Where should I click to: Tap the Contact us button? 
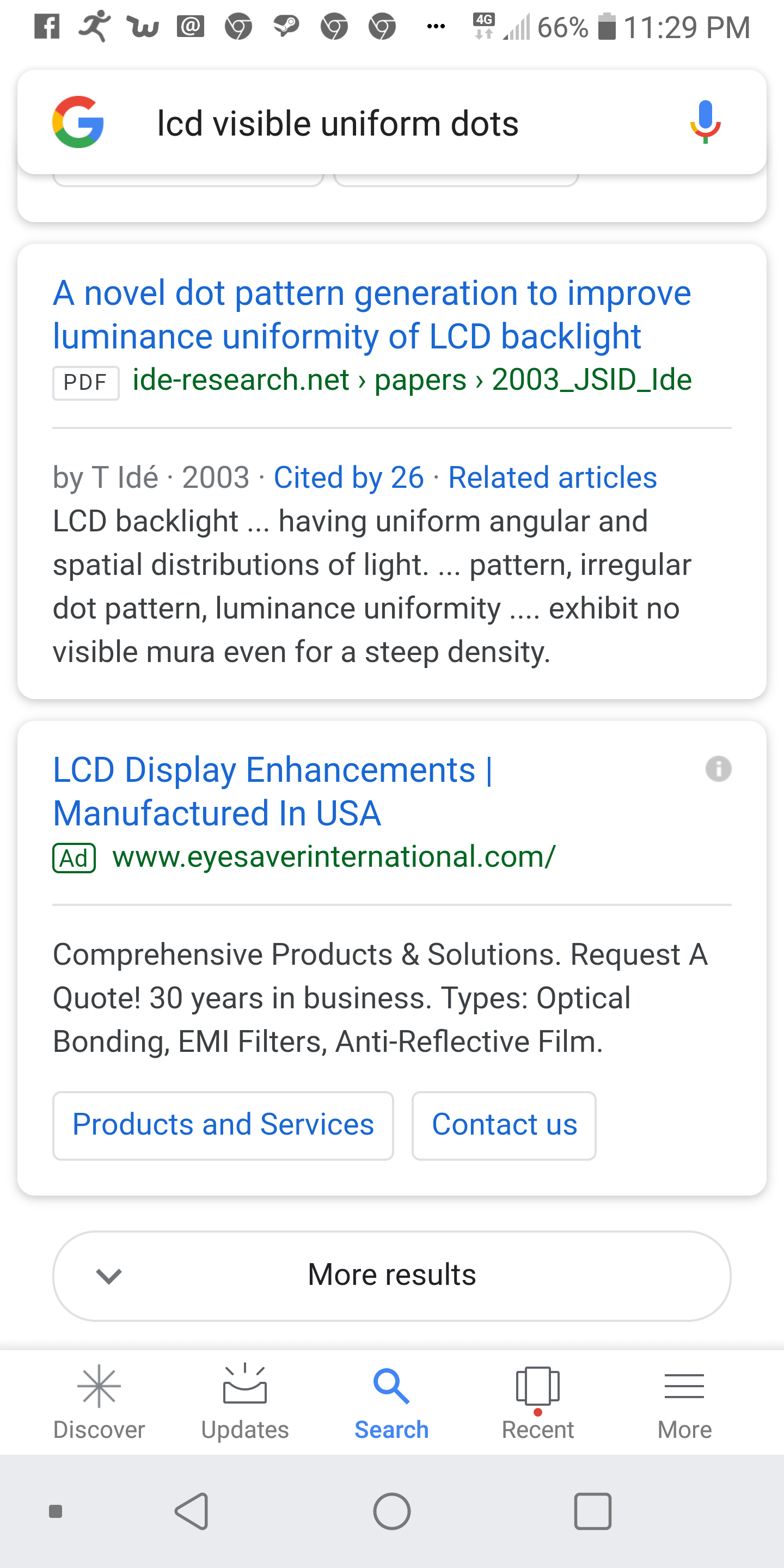[504, 1125]
